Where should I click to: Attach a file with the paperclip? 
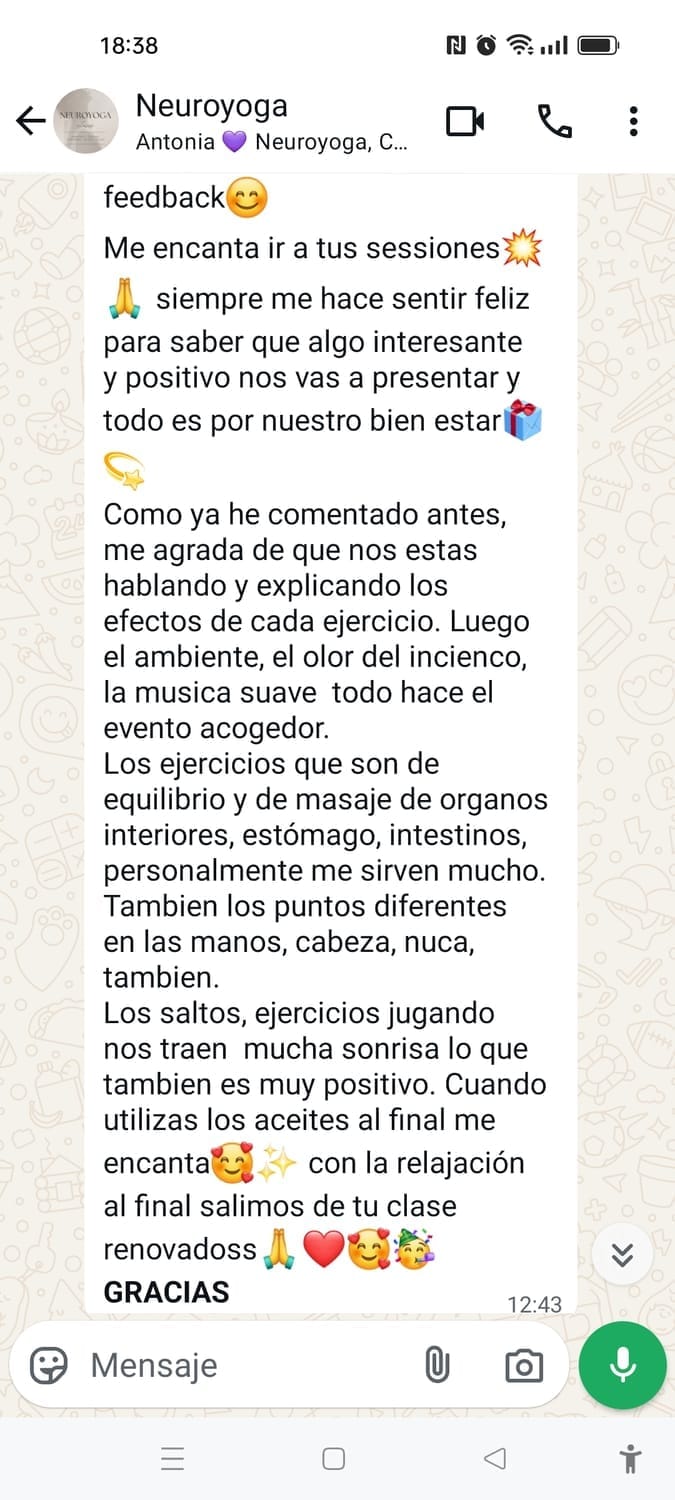[437, 1365]
